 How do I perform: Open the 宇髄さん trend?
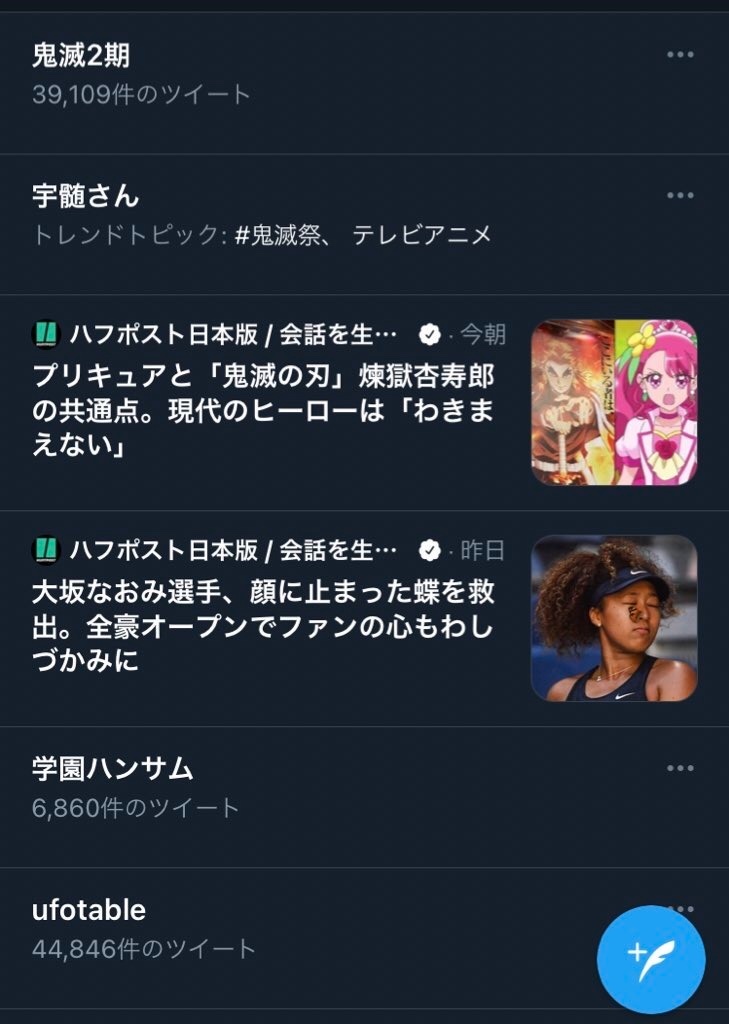[x=86, y=196]
